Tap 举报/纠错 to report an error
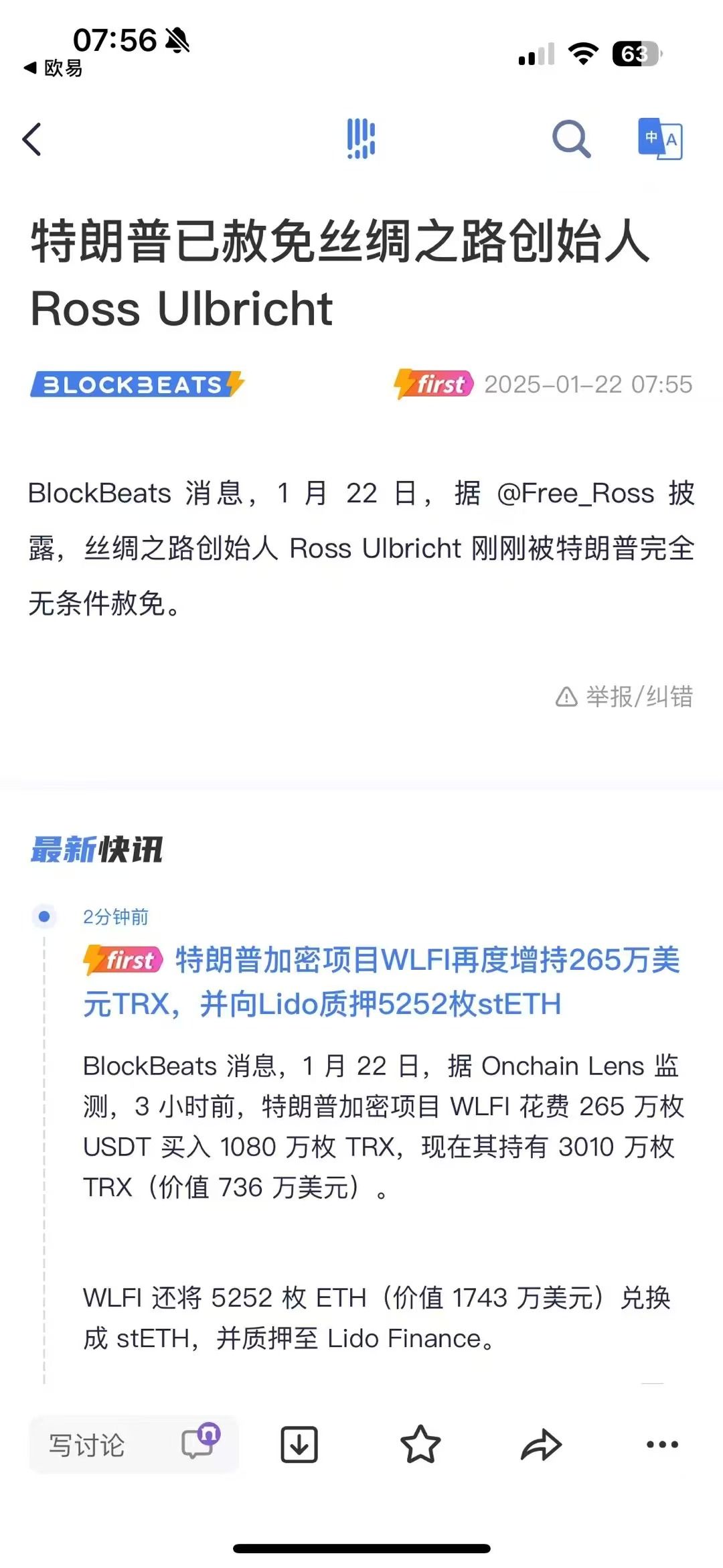Screen dimensions: 723x1568 [x=625, y=697]
